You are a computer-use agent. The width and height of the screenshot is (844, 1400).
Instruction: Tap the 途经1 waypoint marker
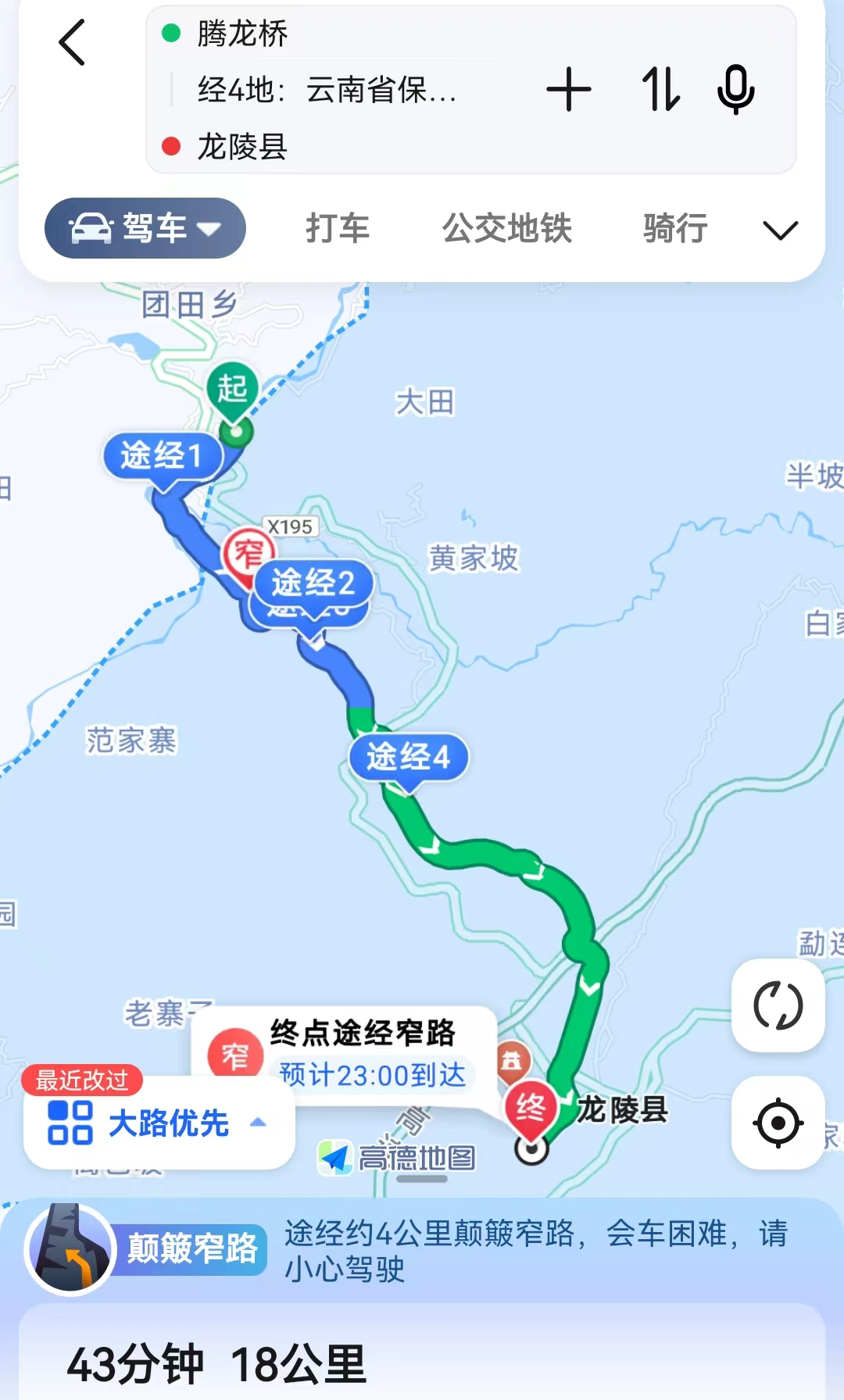pos(163,455)
